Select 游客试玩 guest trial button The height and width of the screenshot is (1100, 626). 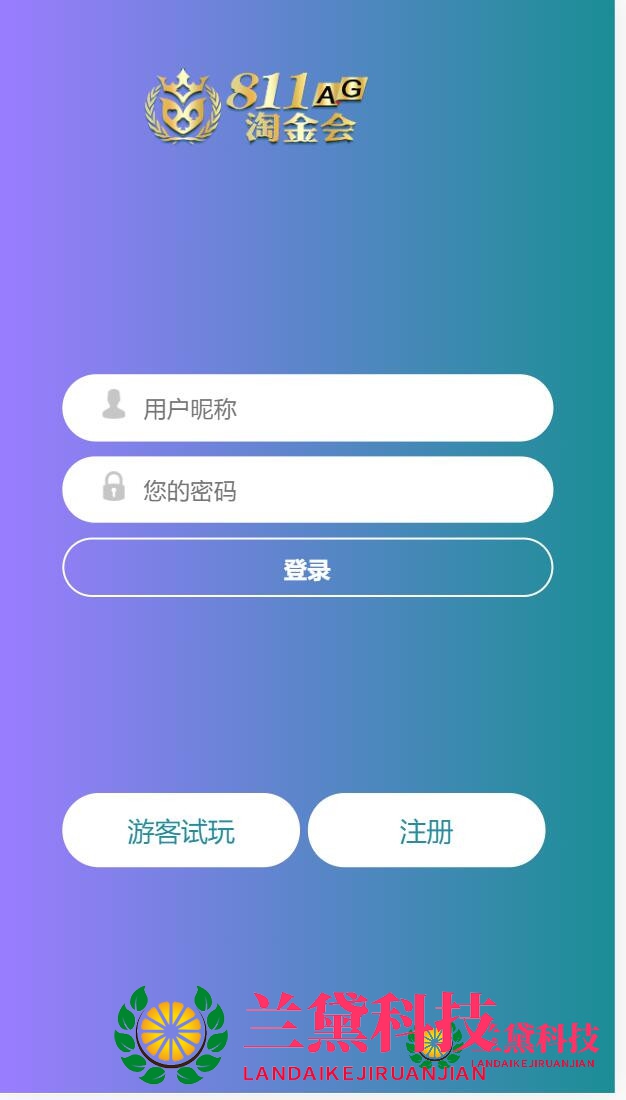click(181, 830)
